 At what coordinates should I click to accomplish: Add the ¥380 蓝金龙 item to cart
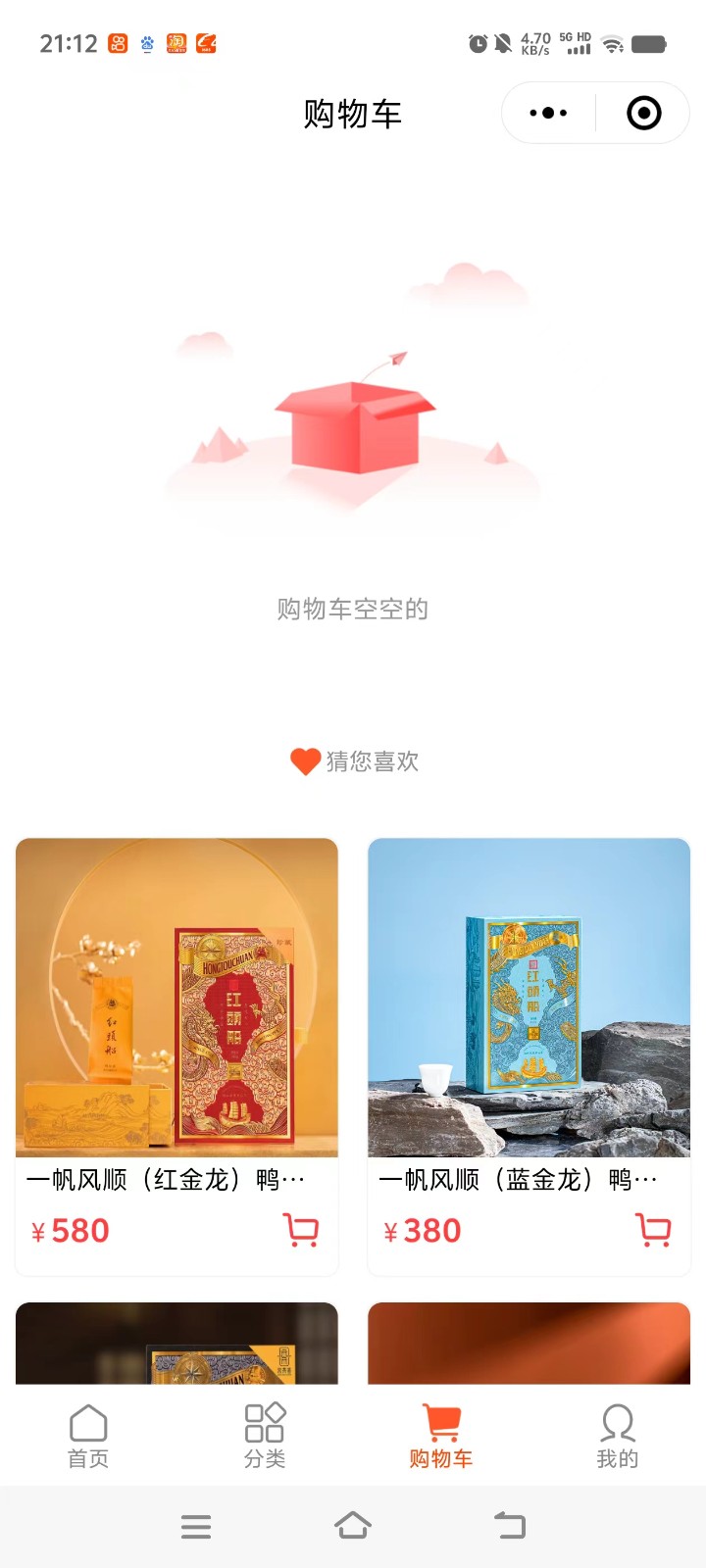(x=653, y=1230)
